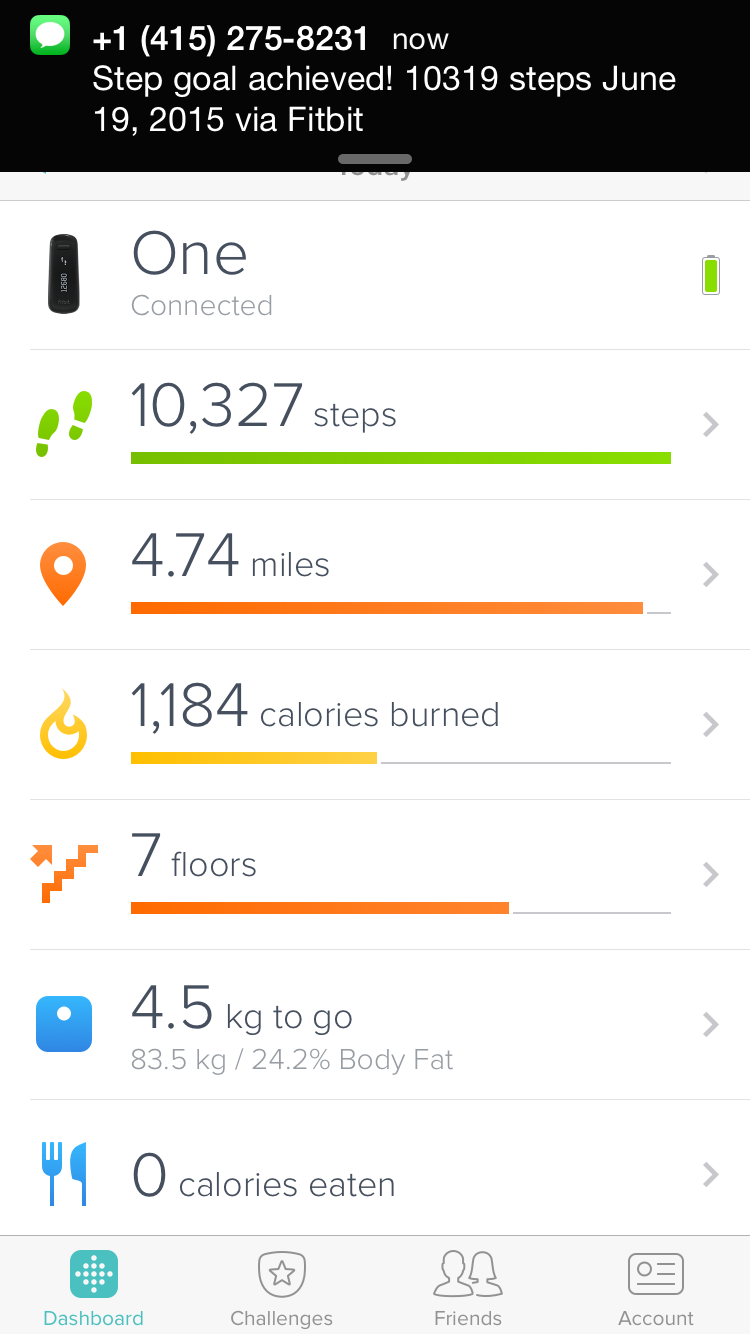This screenshot has height=1334, width=750.
Task: Open the Account tab
Action: [x=656, y=1286]
